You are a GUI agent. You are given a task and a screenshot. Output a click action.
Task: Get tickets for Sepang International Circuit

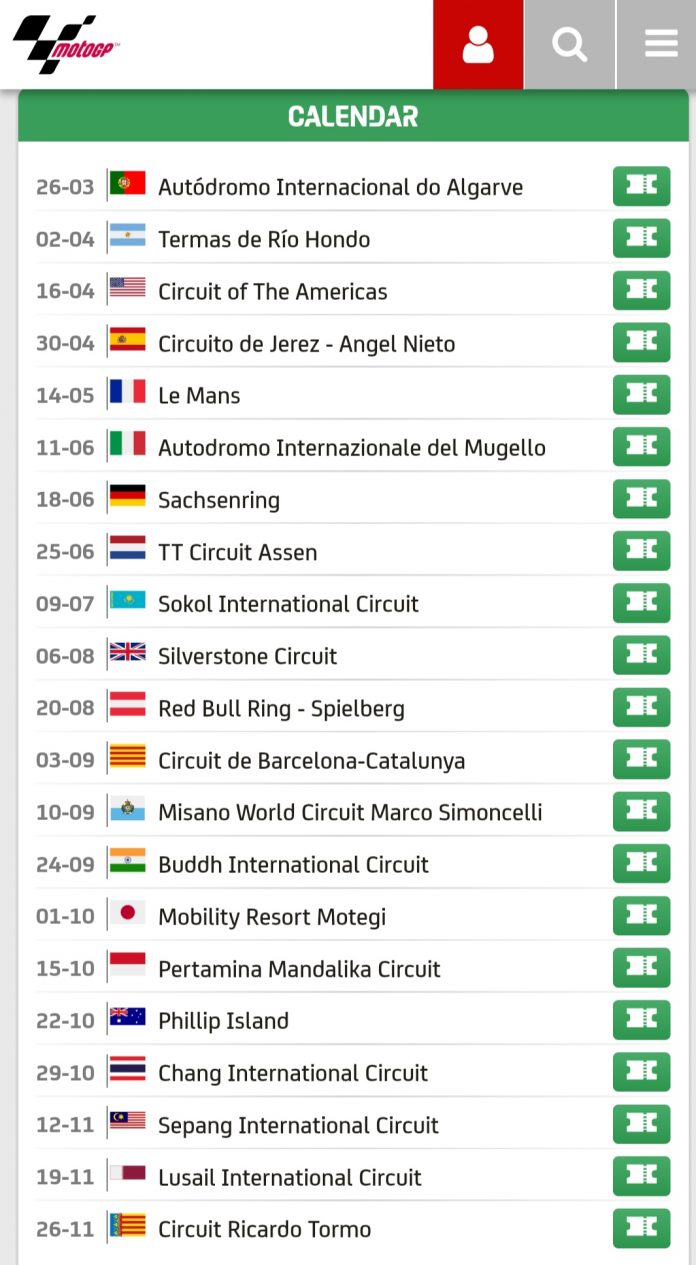641,1124
